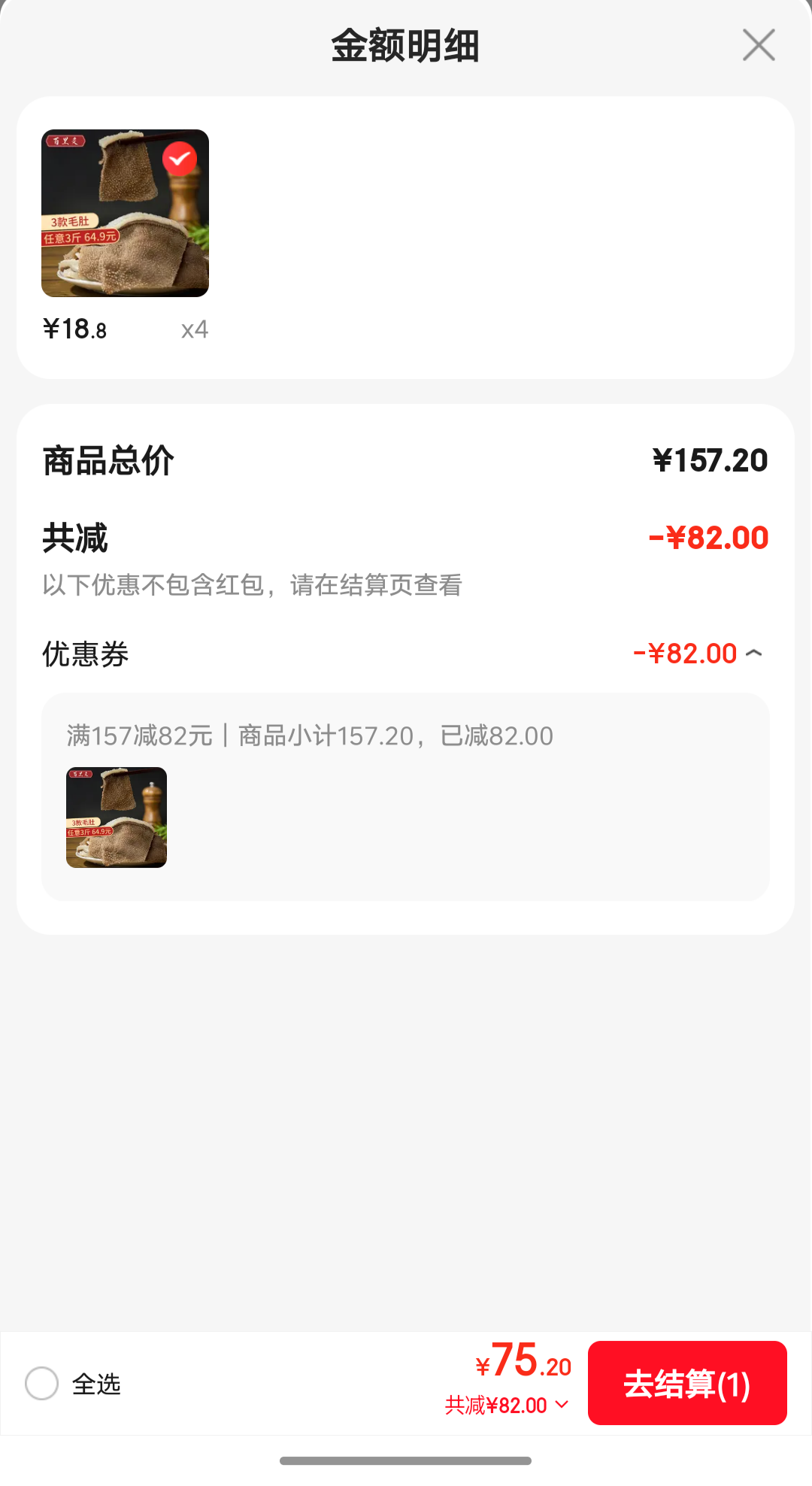The height and width of the screenshot is (1486, 812).
Task: Tap the x4 quantity label
Action: (x=194, y=328)
